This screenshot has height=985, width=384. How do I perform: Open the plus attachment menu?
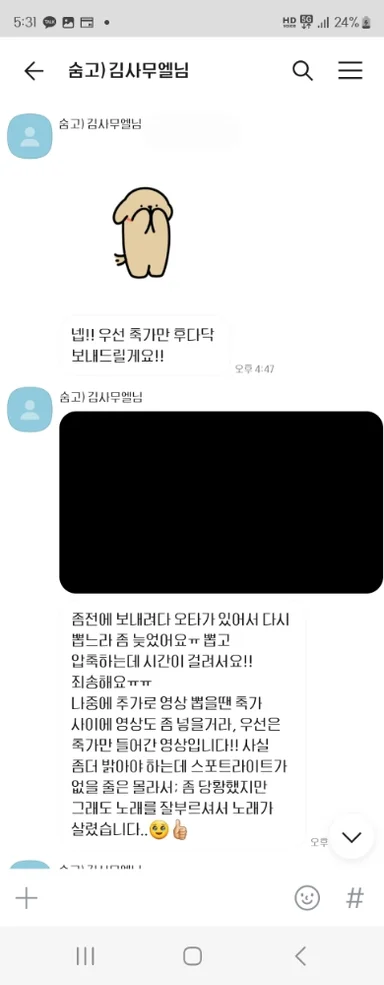[26, 898]
